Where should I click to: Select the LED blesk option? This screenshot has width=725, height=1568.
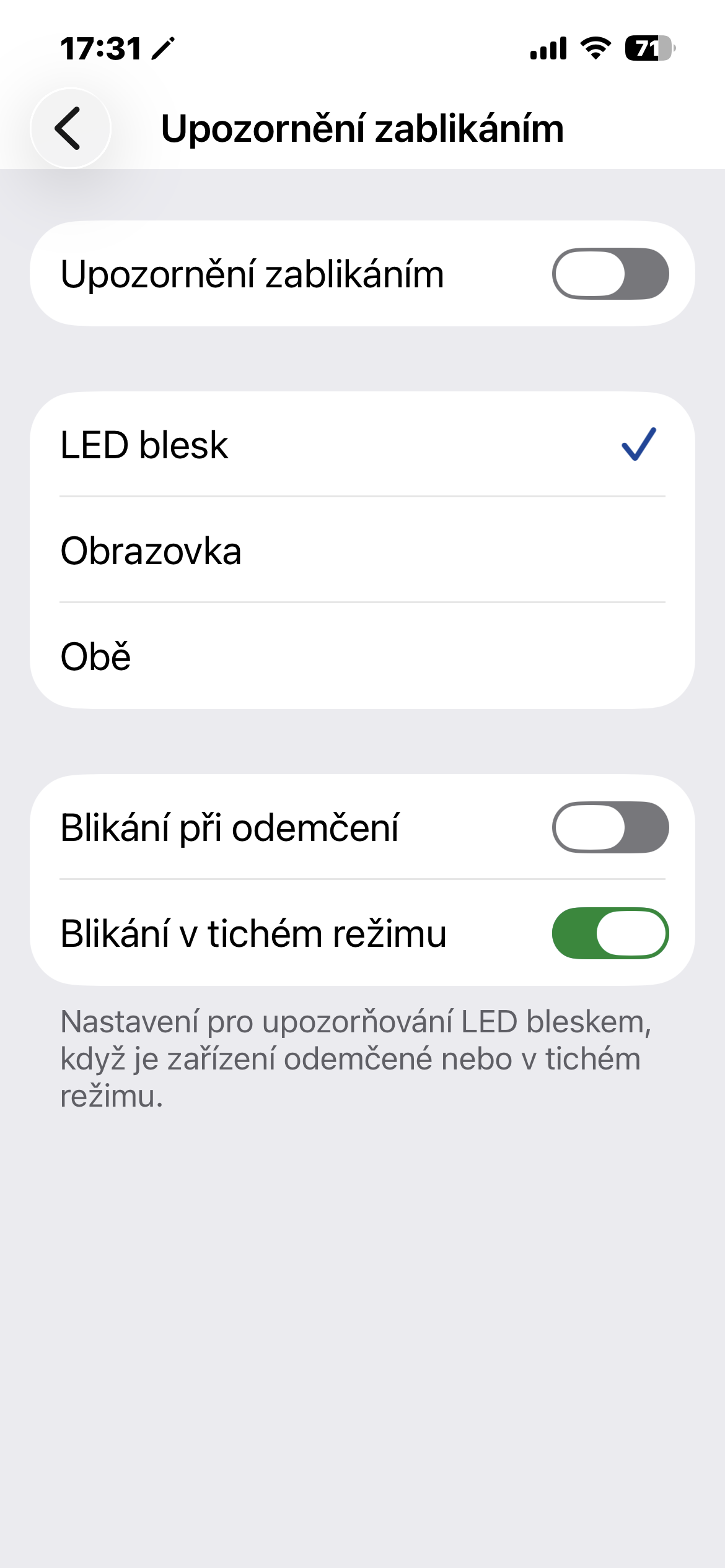[x=362, y=445]
